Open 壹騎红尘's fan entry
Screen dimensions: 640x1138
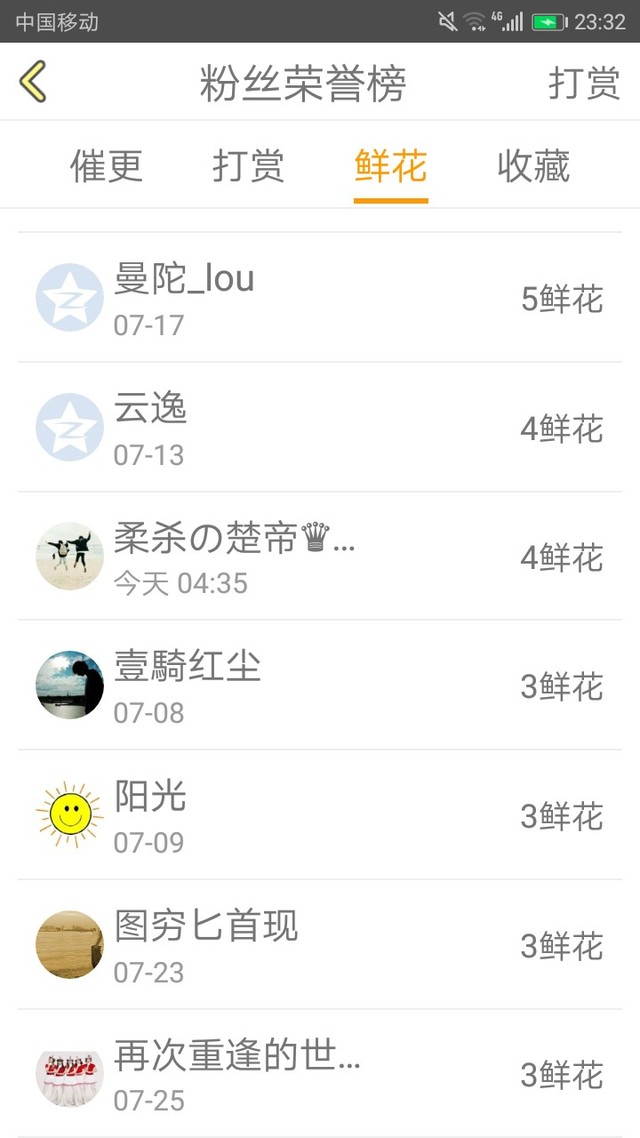(320, 686)
